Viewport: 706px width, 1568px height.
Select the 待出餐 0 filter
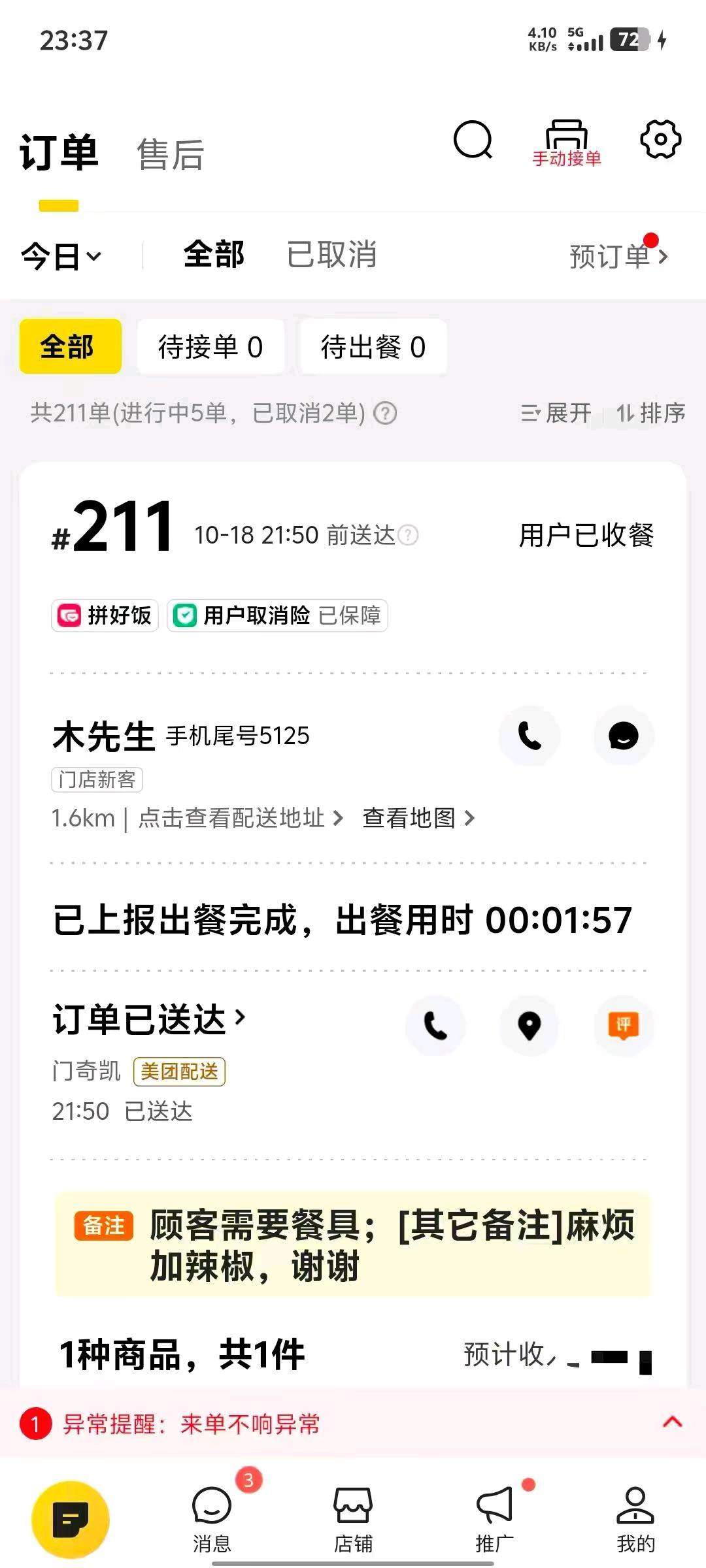coord(373,347)
